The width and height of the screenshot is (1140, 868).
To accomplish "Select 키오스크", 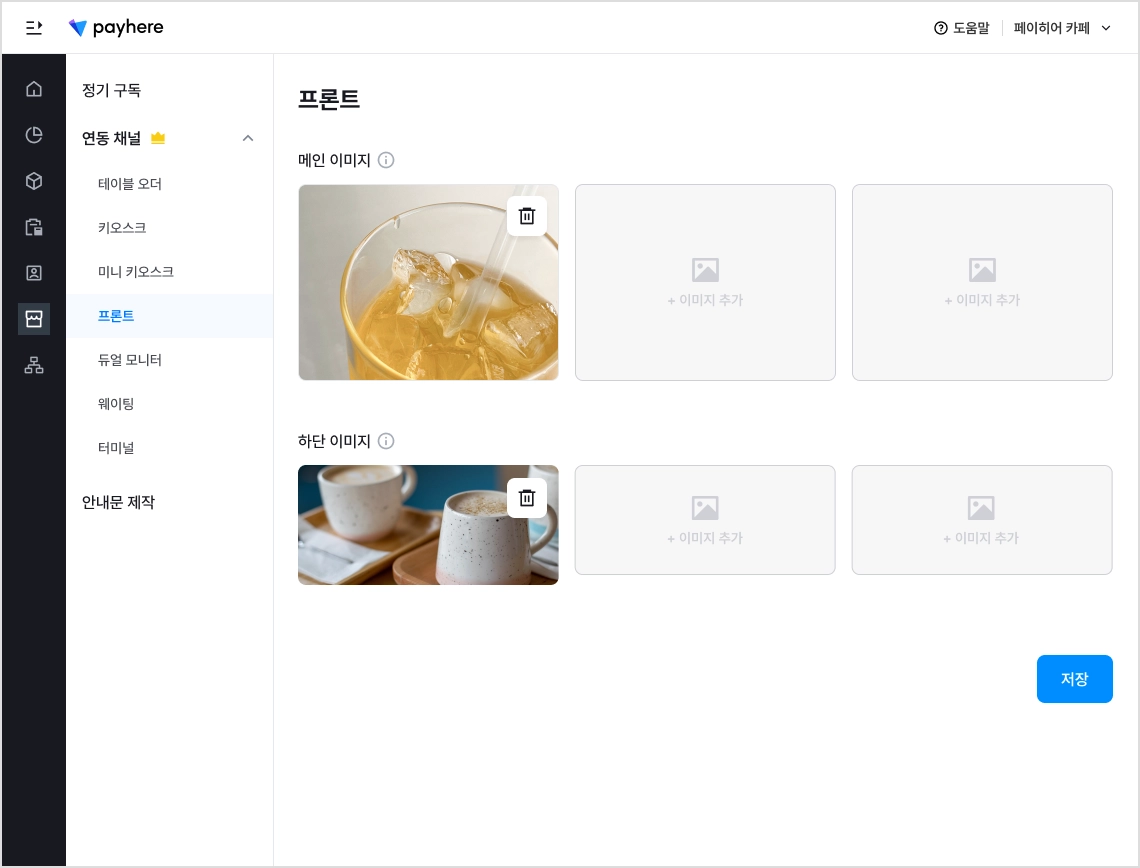I will 122,228.
